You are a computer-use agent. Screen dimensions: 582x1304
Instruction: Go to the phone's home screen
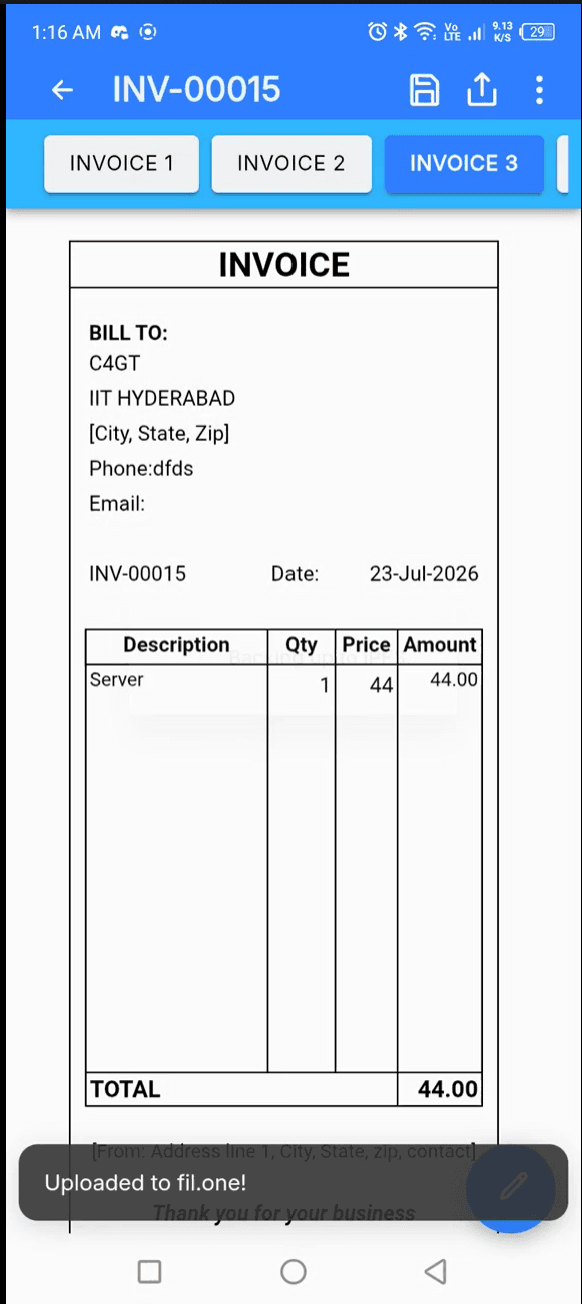click(293, 1271)
